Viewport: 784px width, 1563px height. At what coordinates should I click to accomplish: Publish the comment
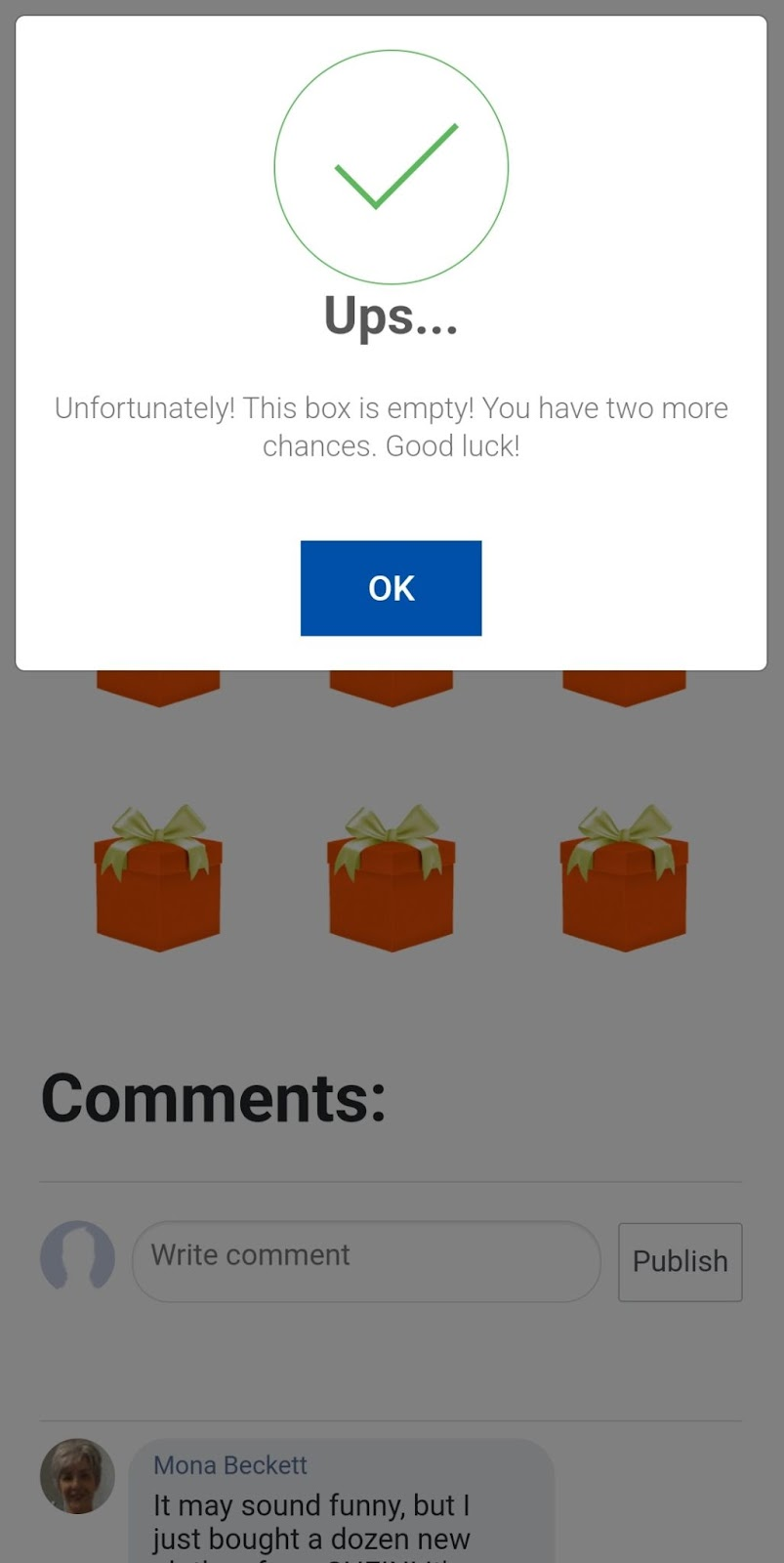pyautogui.click(x=680, y=1261)
